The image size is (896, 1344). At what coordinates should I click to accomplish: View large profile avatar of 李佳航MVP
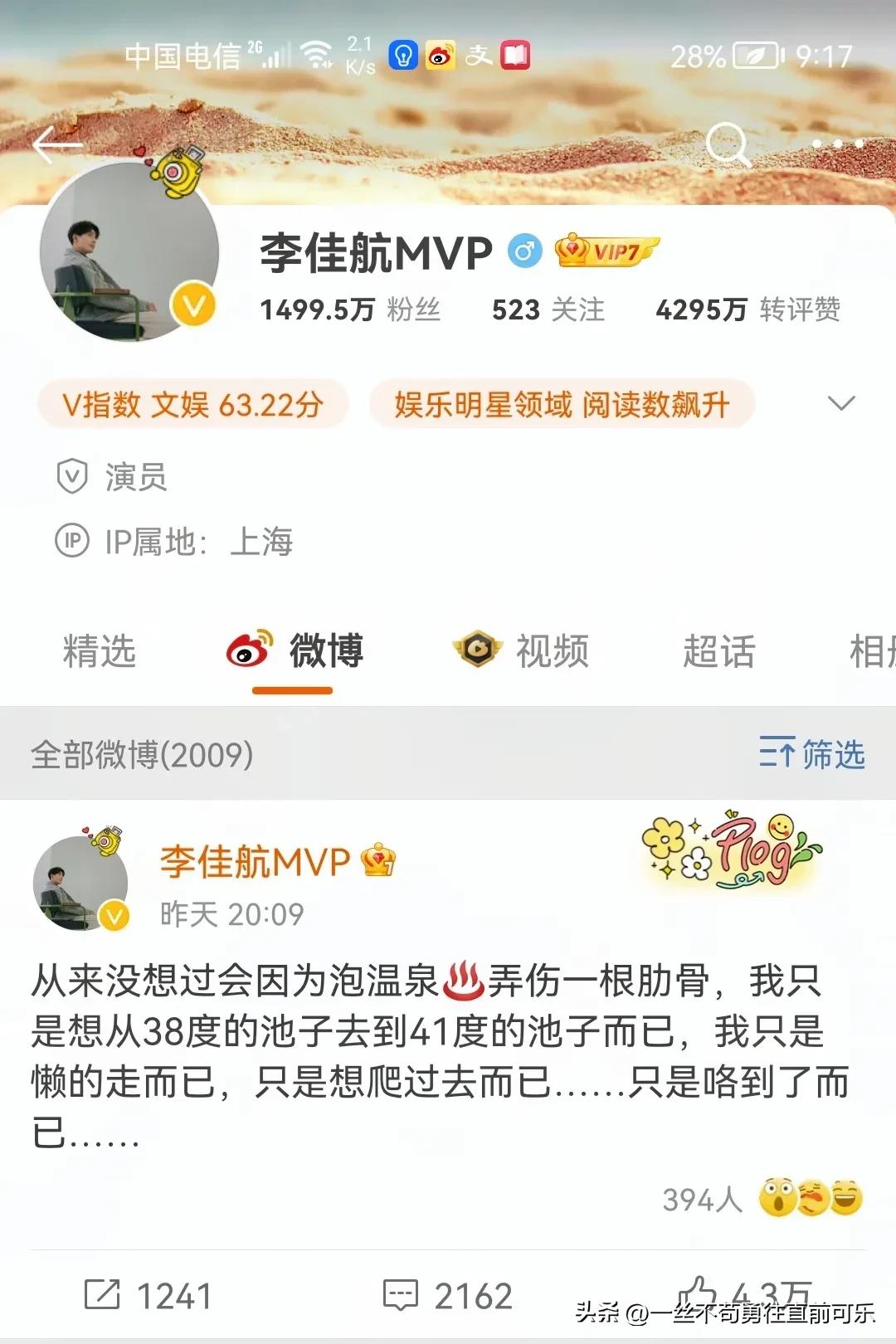click(129, 253)
